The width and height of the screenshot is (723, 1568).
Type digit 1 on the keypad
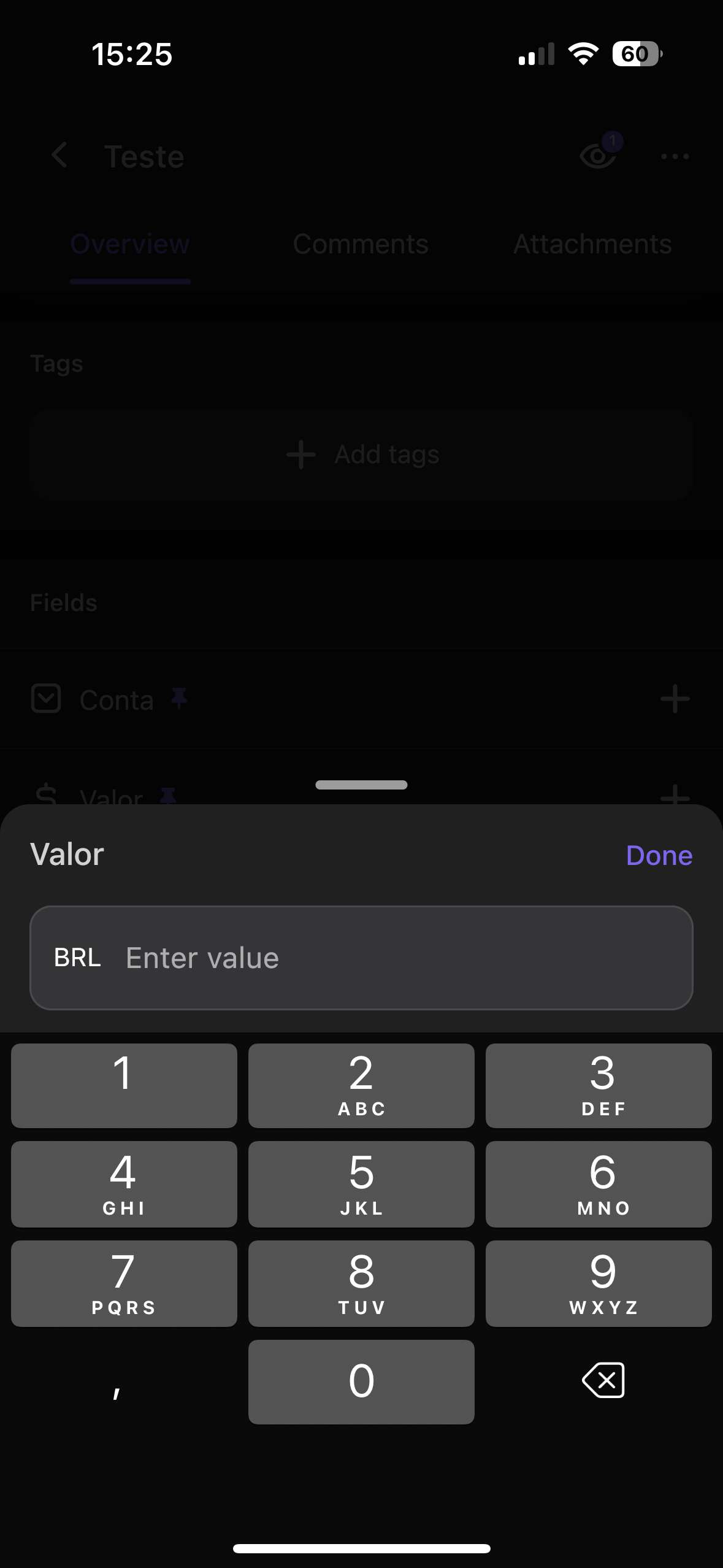pyautogui.click(x=124, y=1085)
